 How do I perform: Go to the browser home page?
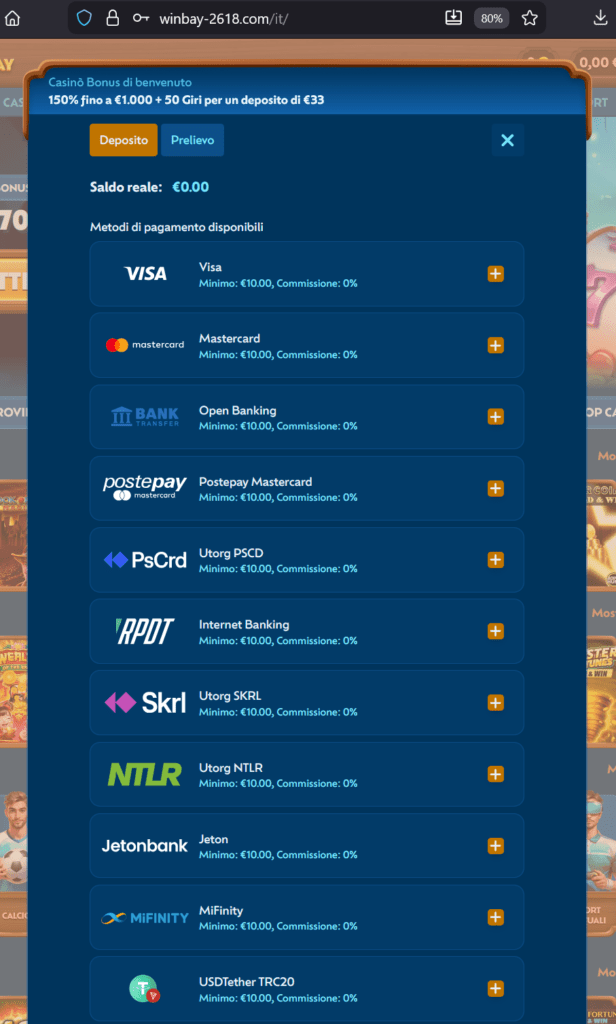[x=13, y=18]
